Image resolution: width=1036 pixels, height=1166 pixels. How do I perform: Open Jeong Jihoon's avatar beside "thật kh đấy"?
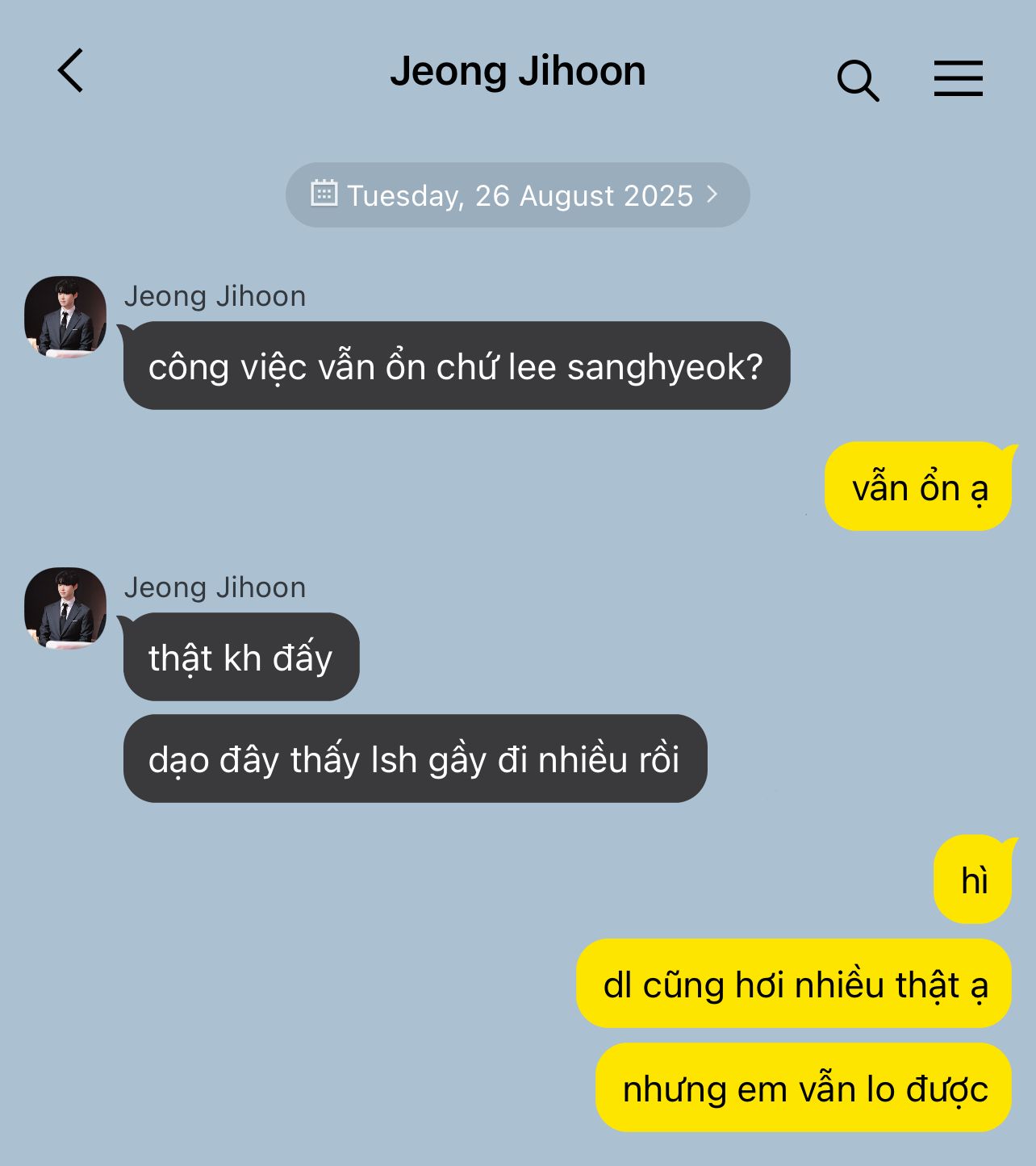(x=65, y=608)
